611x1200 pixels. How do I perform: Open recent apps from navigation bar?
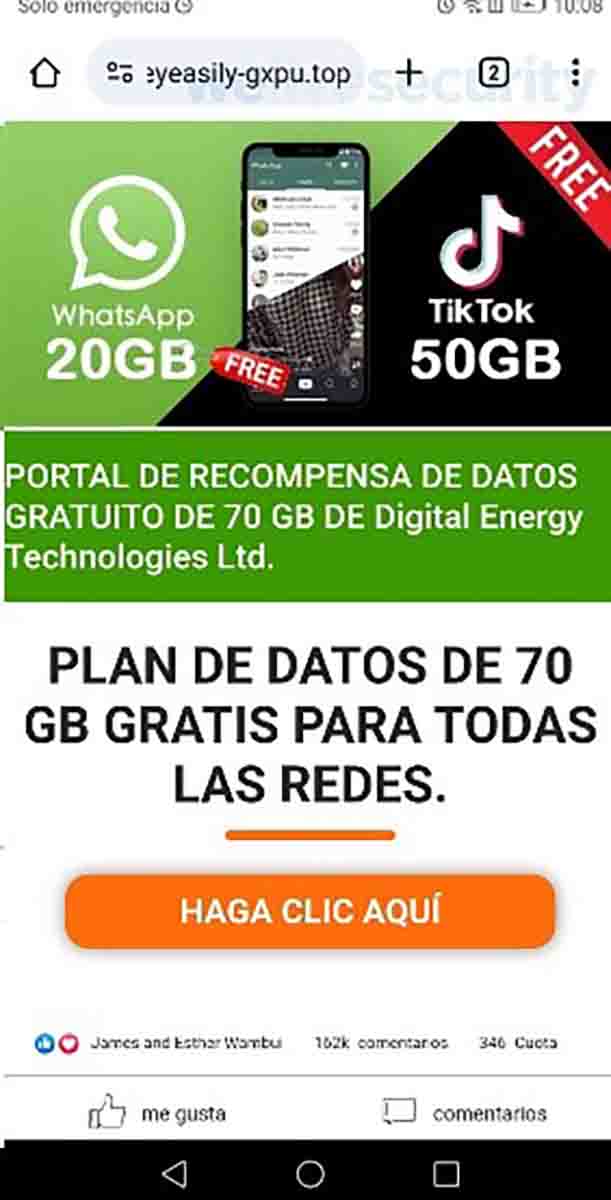(446, 1173)
